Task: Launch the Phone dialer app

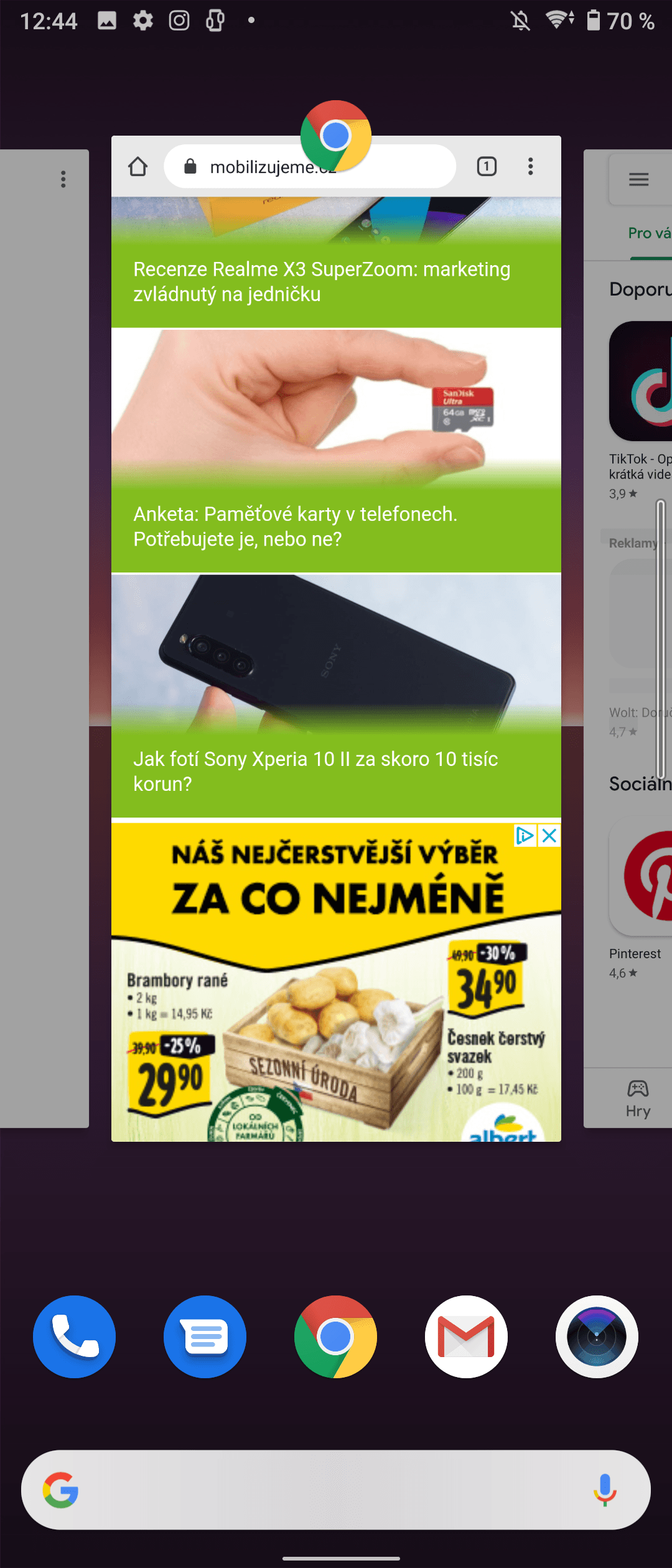Action: pyautogui.click(x=74, y=1337)
